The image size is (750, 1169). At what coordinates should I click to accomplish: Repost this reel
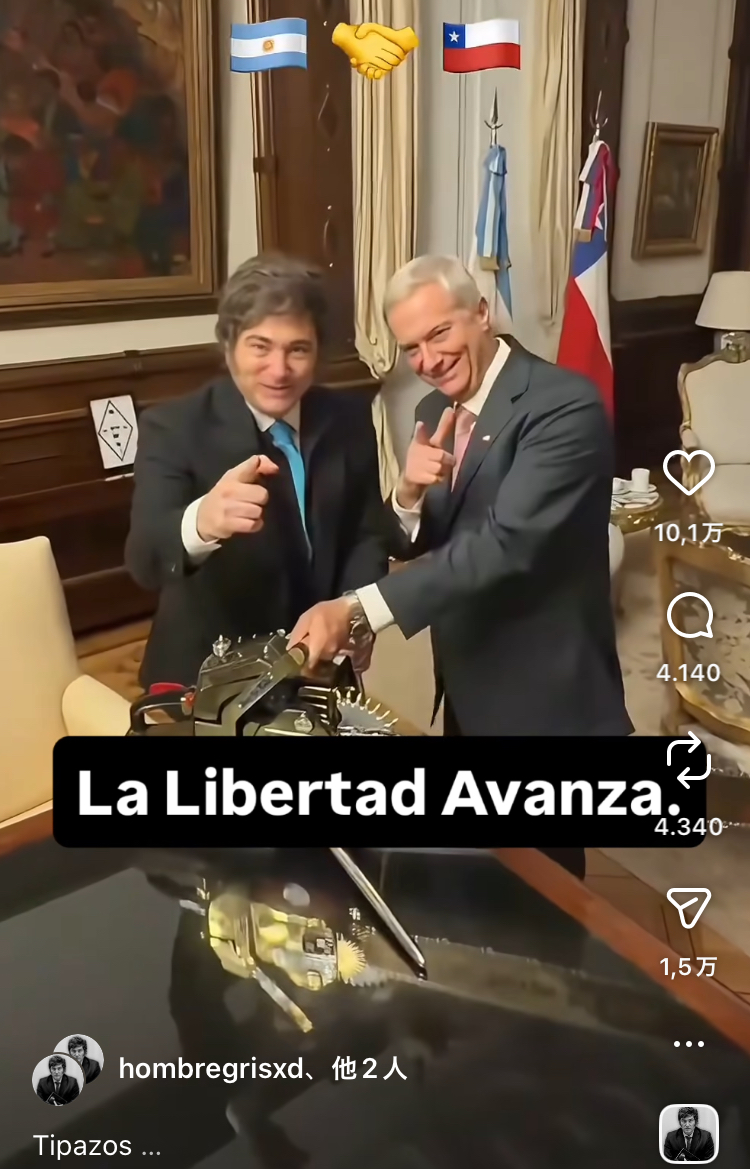(689, 762)
